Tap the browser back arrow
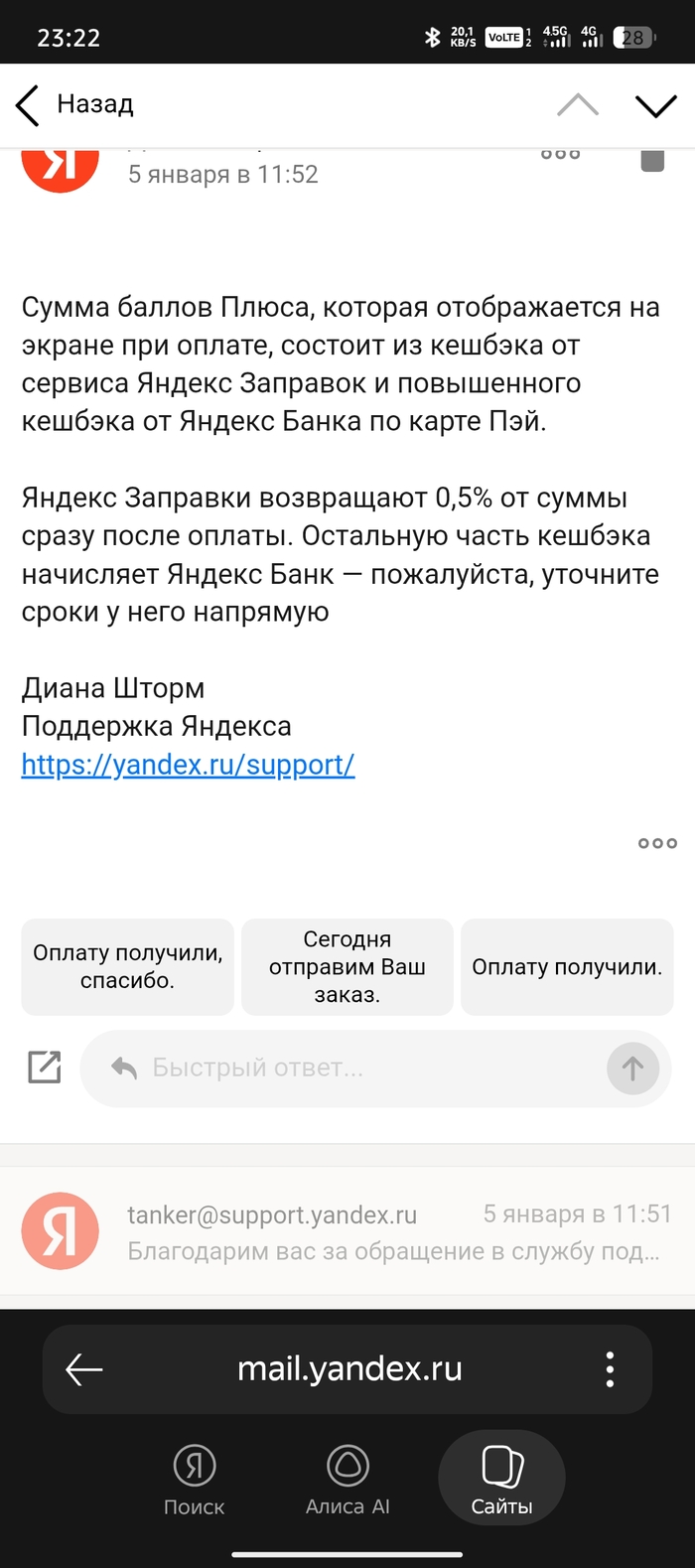Viewport: 695px width, 1568px height. pos(84,1369)
